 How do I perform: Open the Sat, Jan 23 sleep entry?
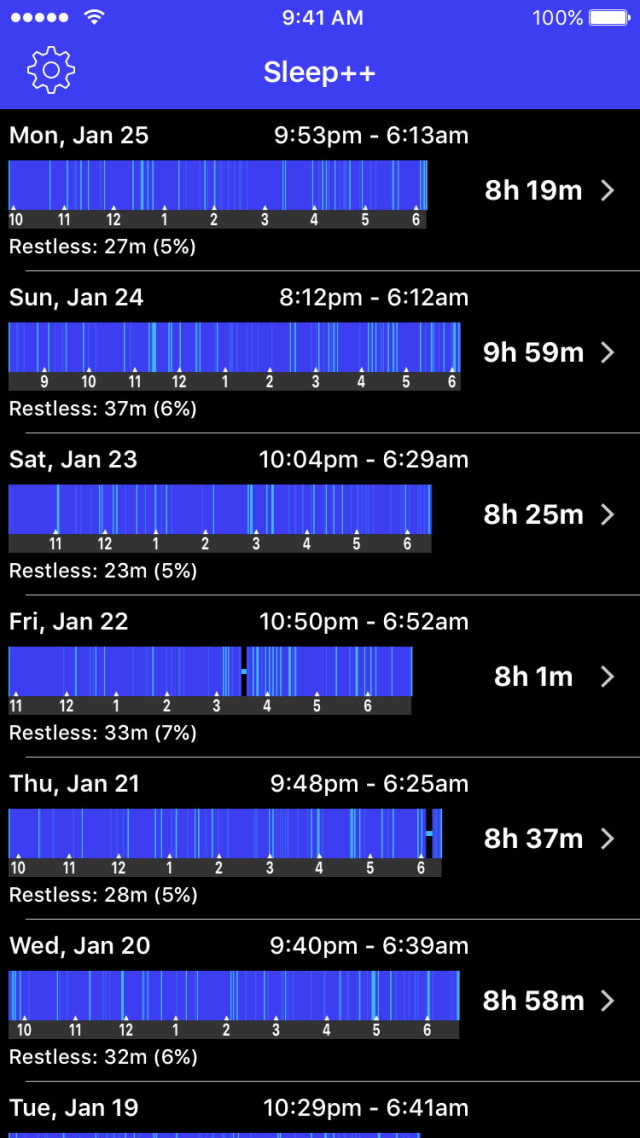coord(320,515)
